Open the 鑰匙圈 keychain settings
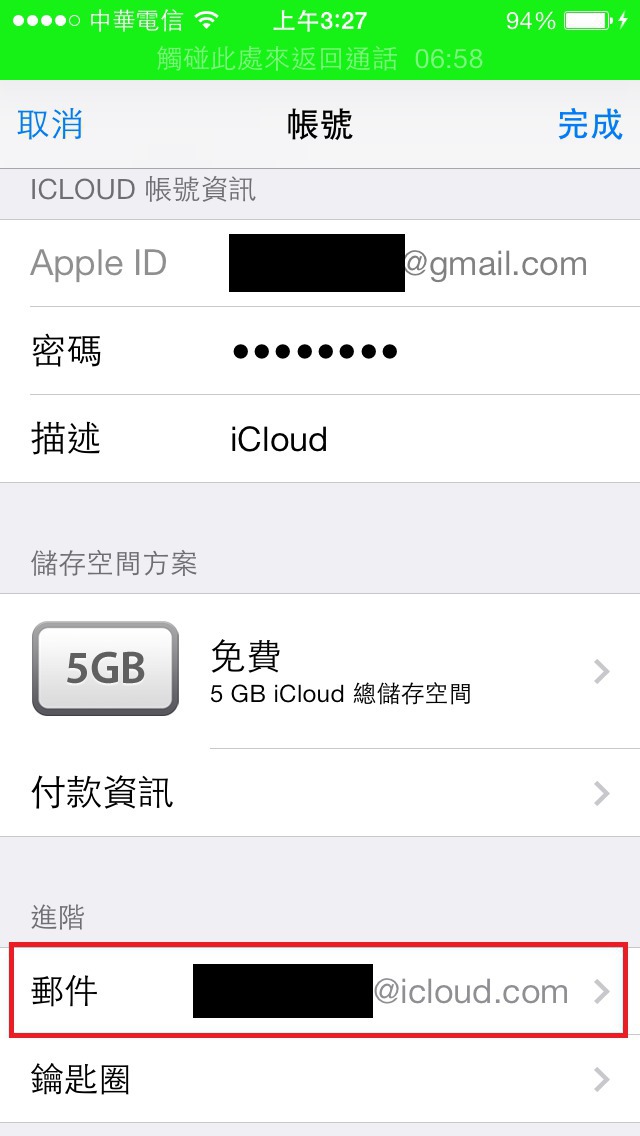Image resolution: width=640 pixels, height=1136 pixels. click(x=320, y=1079)
